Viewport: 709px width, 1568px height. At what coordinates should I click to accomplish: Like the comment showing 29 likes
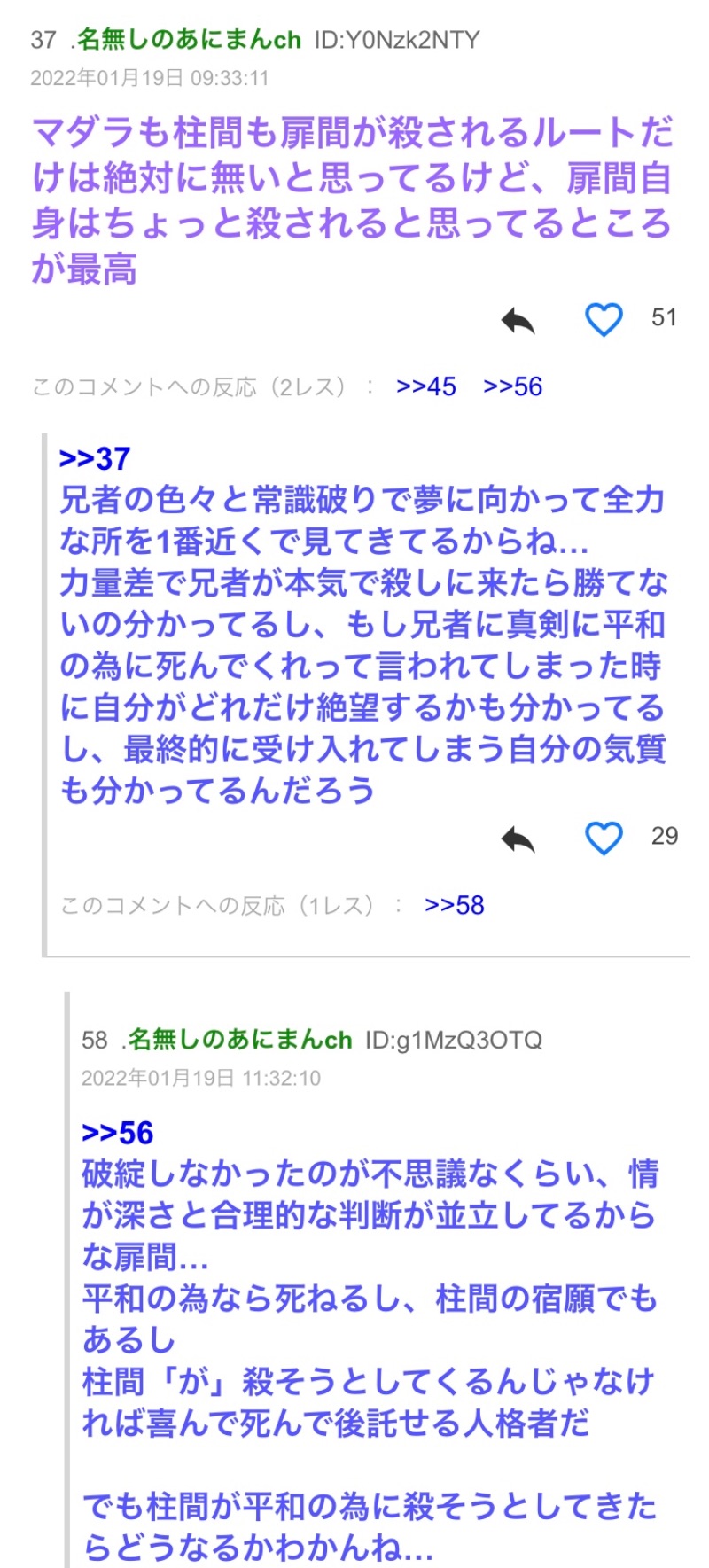604,838
